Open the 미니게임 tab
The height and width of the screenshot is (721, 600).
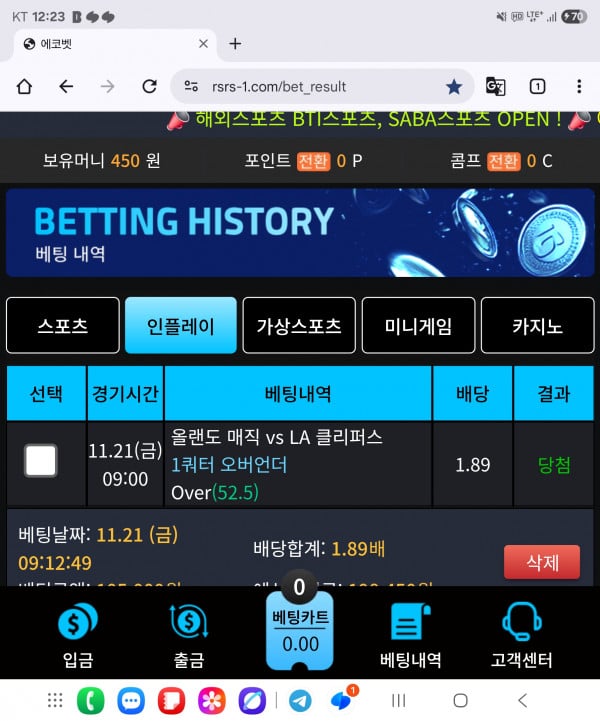click(x=418, y=326)
